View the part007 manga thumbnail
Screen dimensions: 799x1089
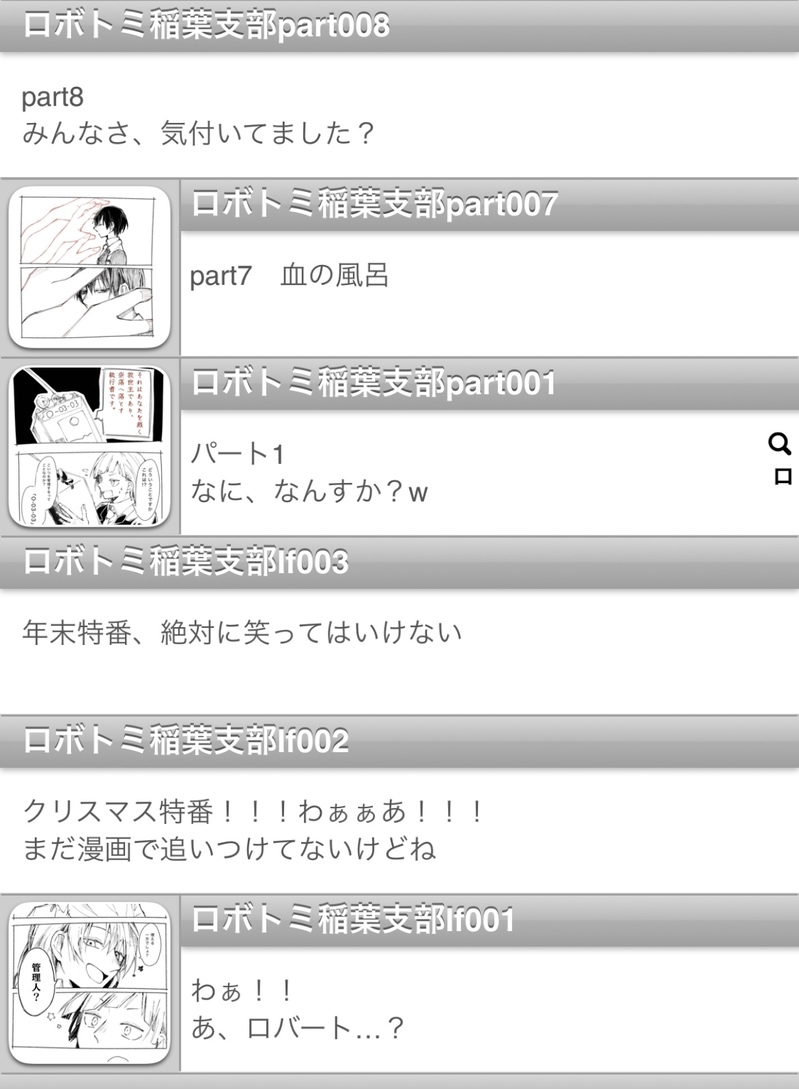pos(89,266)
